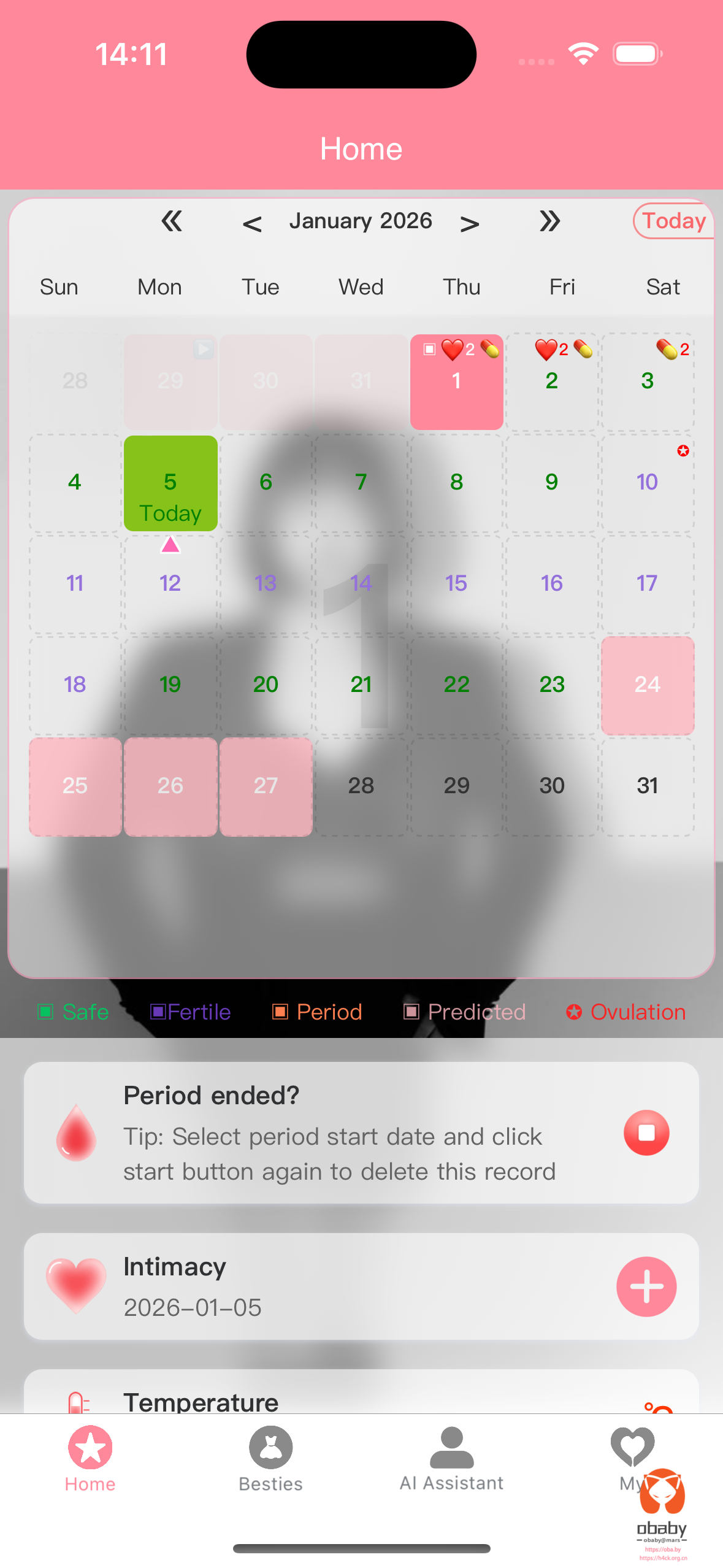Jump to Today in the calendar
The image size is (723, 1568).
pyautogui.click(x=673, y=221)
